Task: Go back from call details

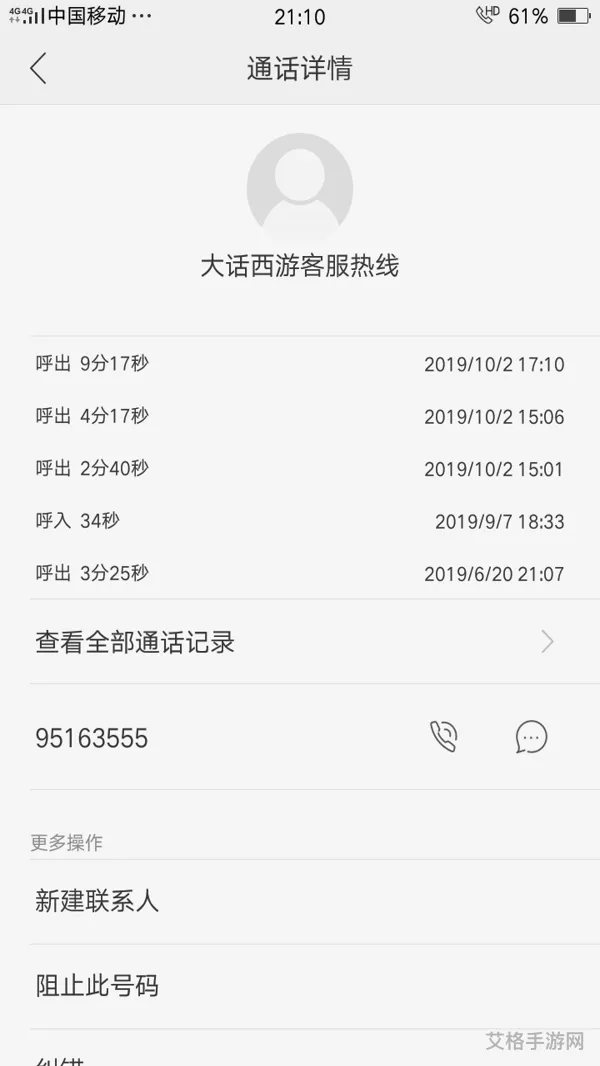Action: [x=38, y=69]
